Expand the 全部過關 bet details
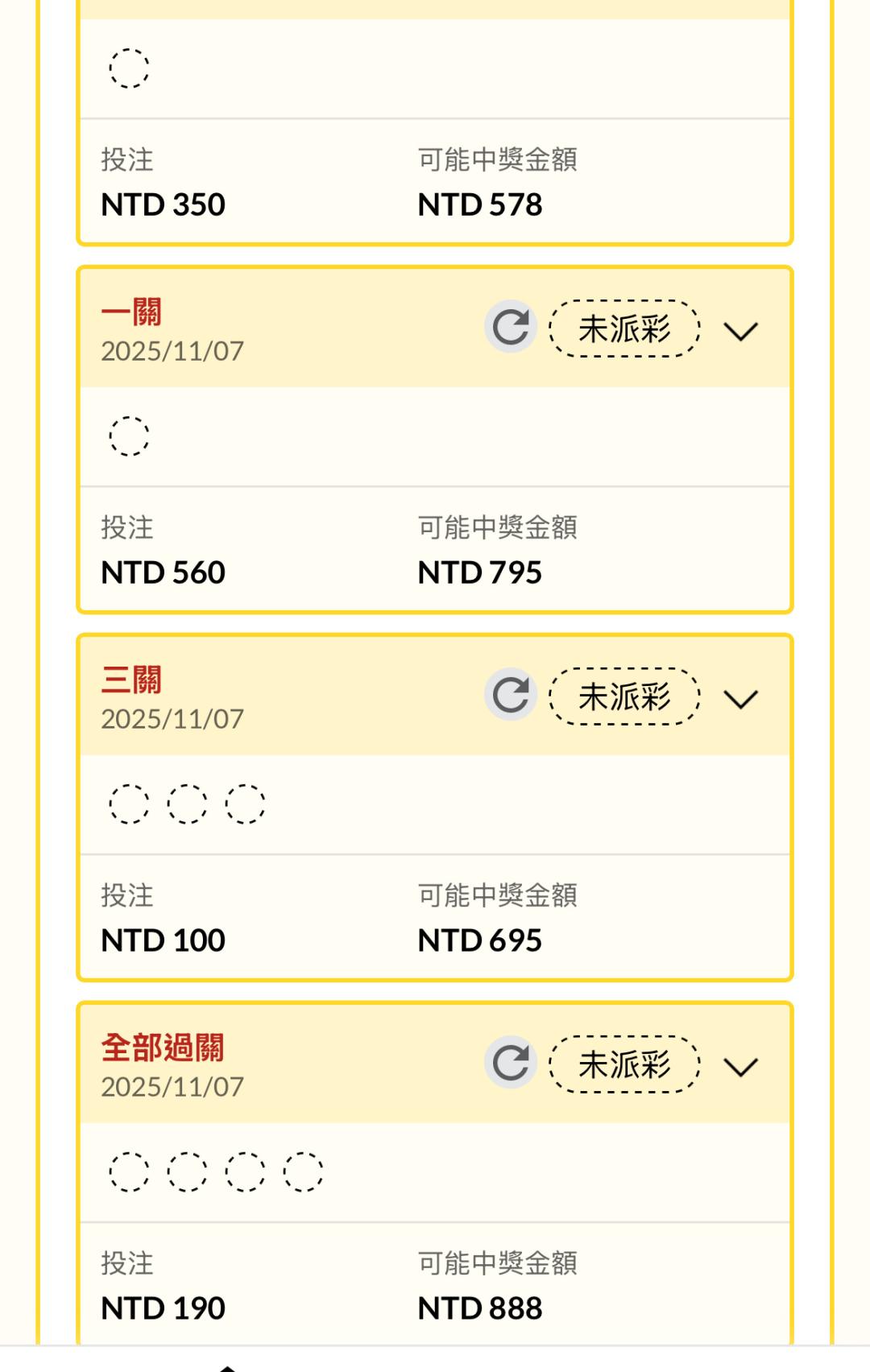 [741, 1067]
